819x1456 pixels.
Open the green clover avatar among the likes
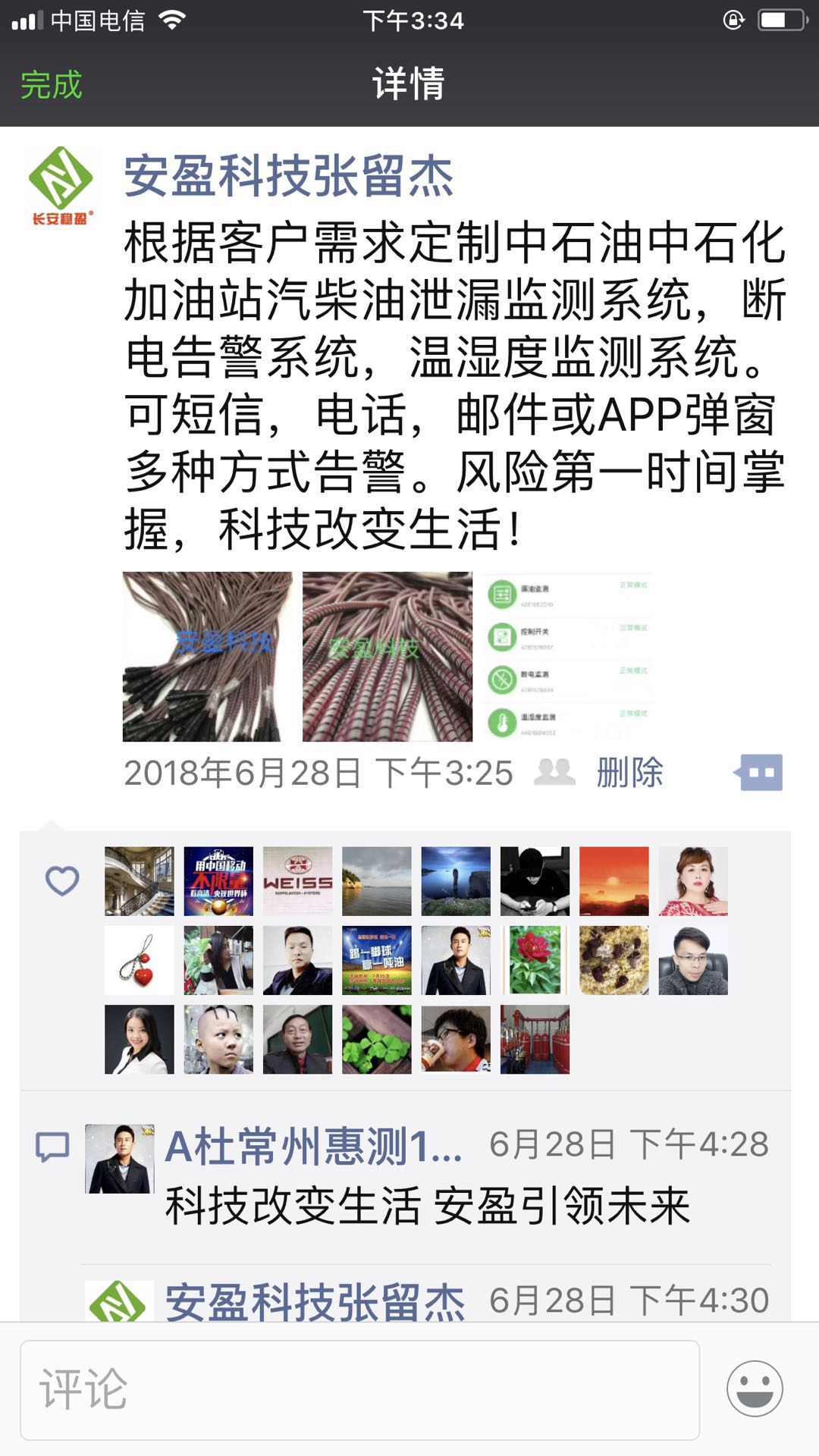point(376,1039)
